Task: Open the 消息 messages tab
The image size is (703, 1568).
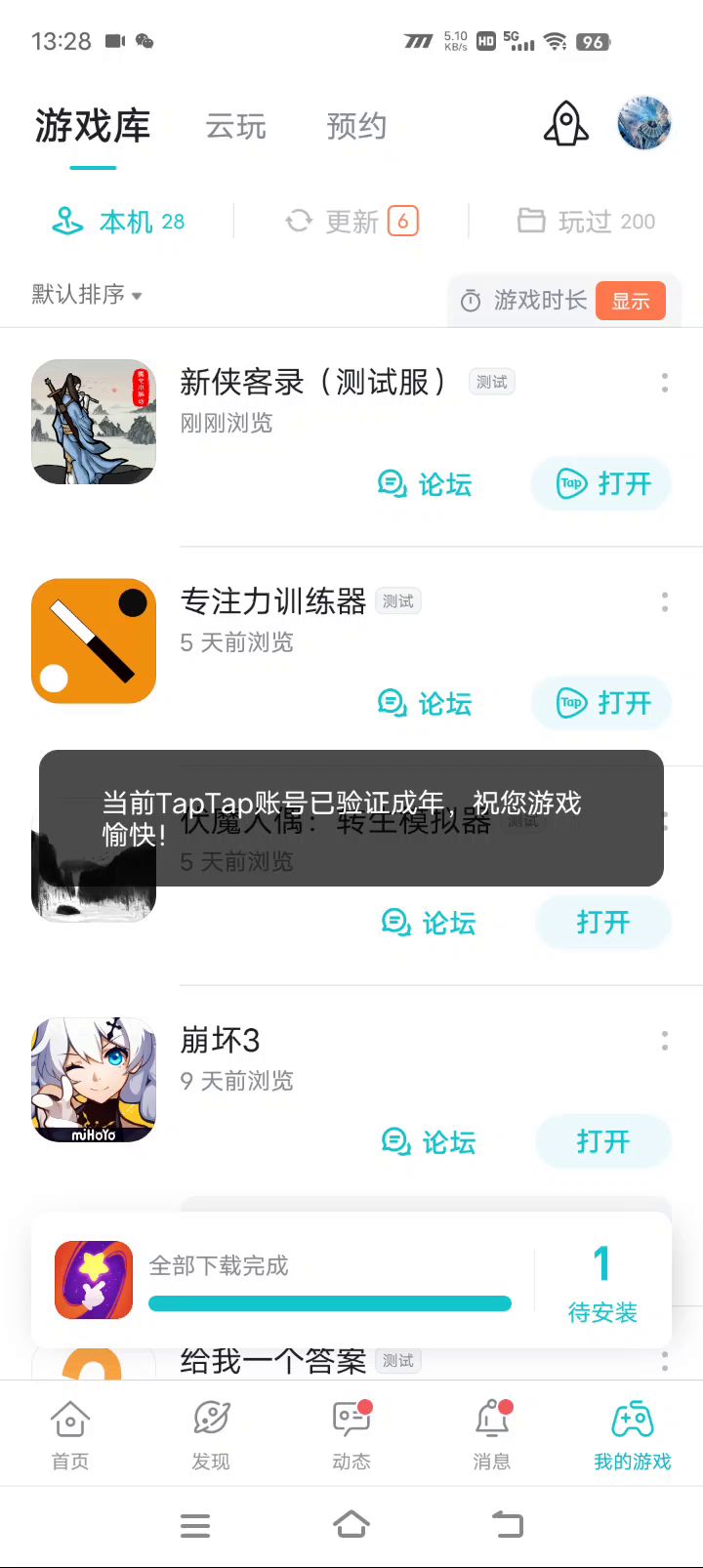Action: (x=492, y=1433)
